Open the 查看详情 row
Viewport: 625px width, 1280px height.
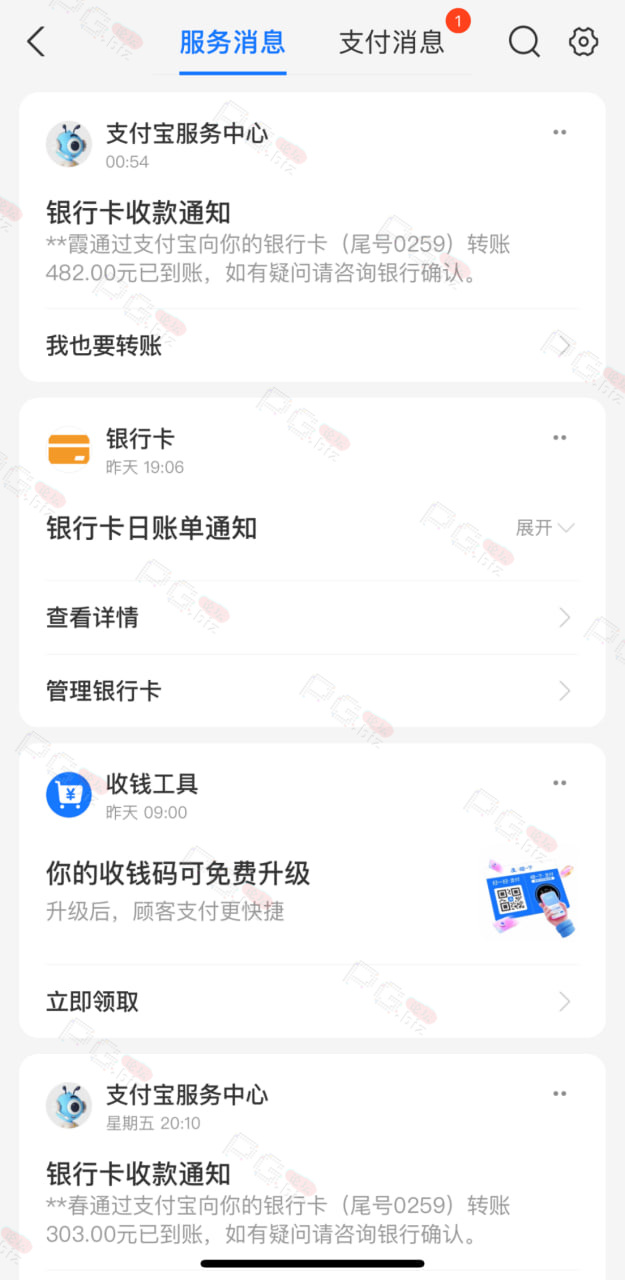point(312,617)
